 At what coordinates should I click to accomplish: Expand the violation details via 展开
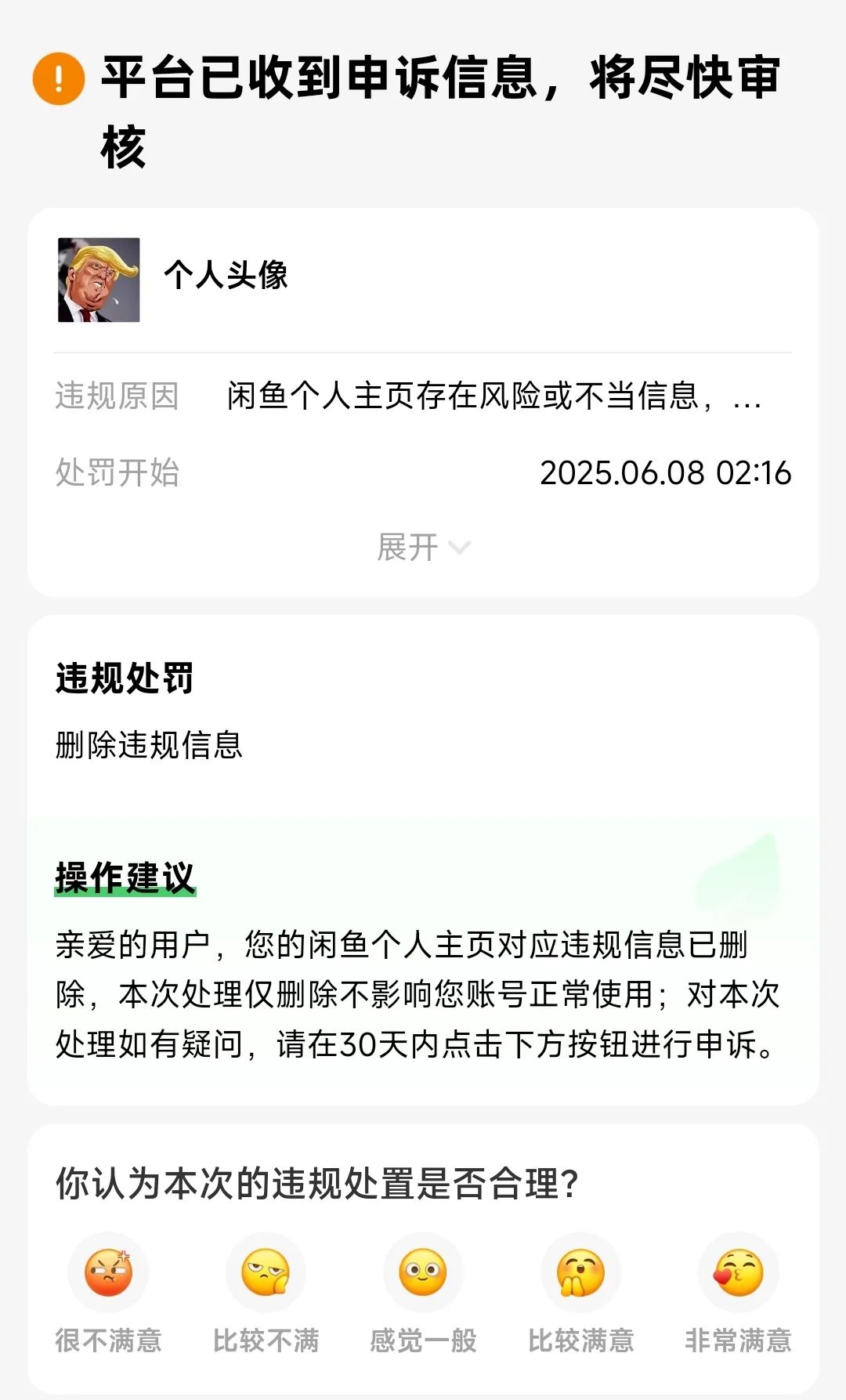[x=423, y=547]
